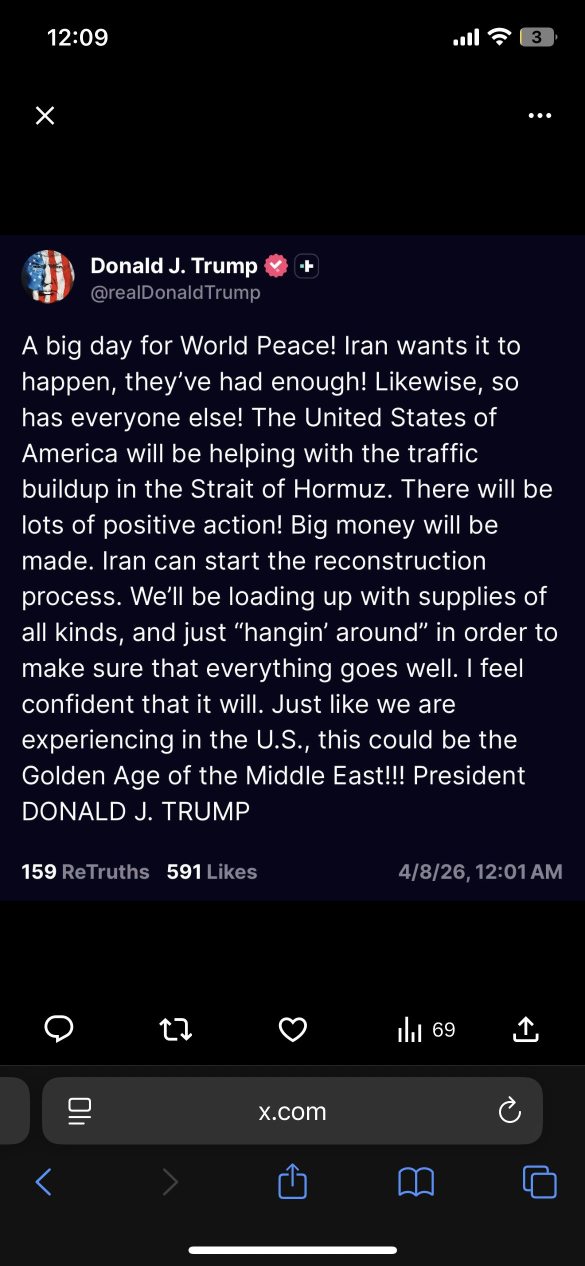Screen dimensions: 585x1266
Task: View post analytics showing 69 views
Action: coord(426,1030)
